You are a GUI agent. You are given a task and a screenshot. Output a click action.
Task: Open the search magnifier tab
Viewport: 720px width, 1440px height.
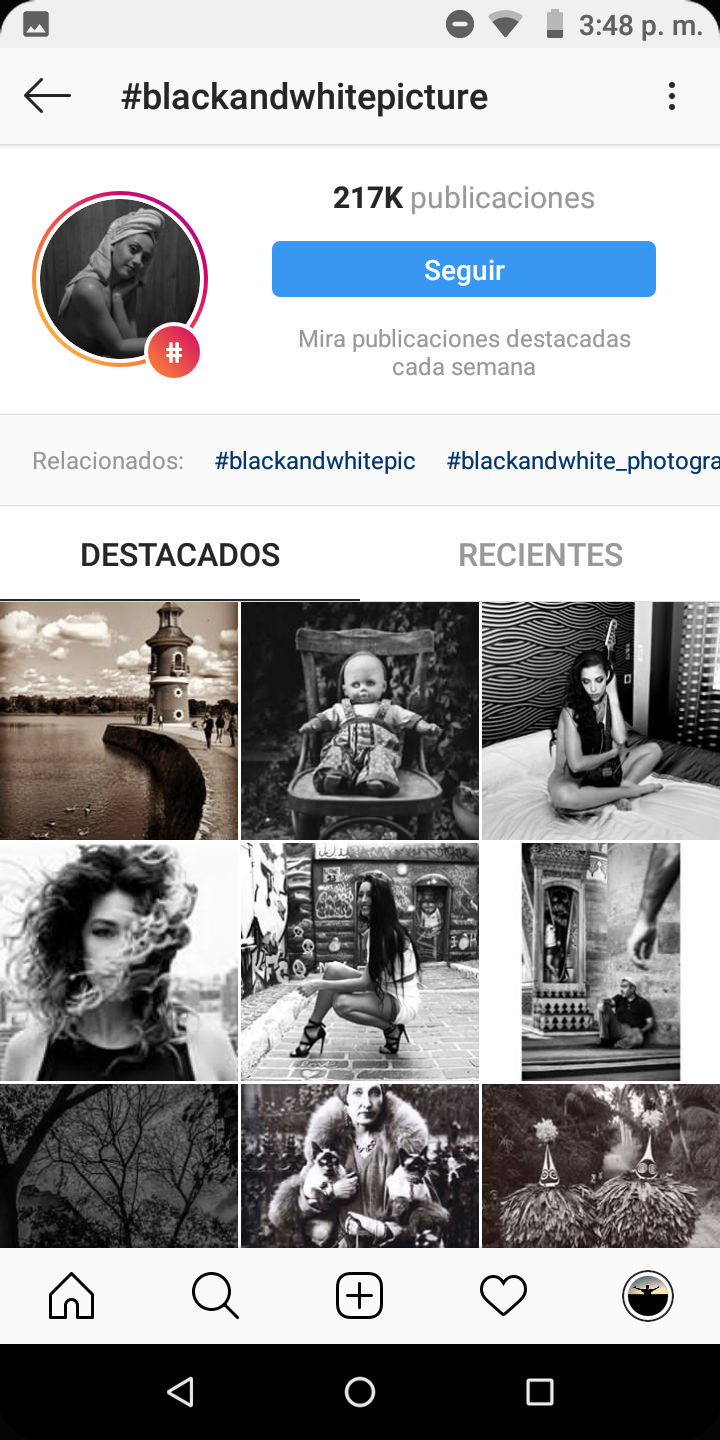tap(215, 1297)
